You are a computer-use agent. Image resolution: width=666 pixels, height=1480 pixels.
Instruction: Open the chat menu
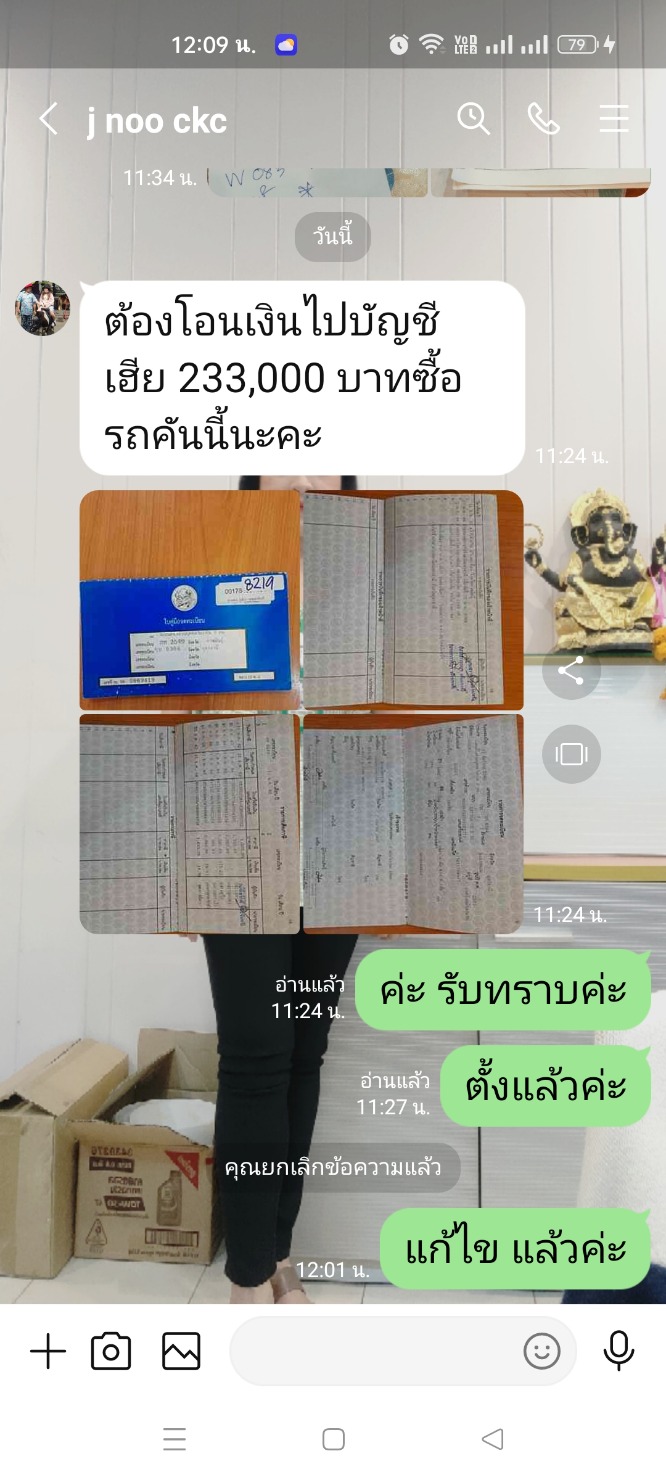coord(614,120)
